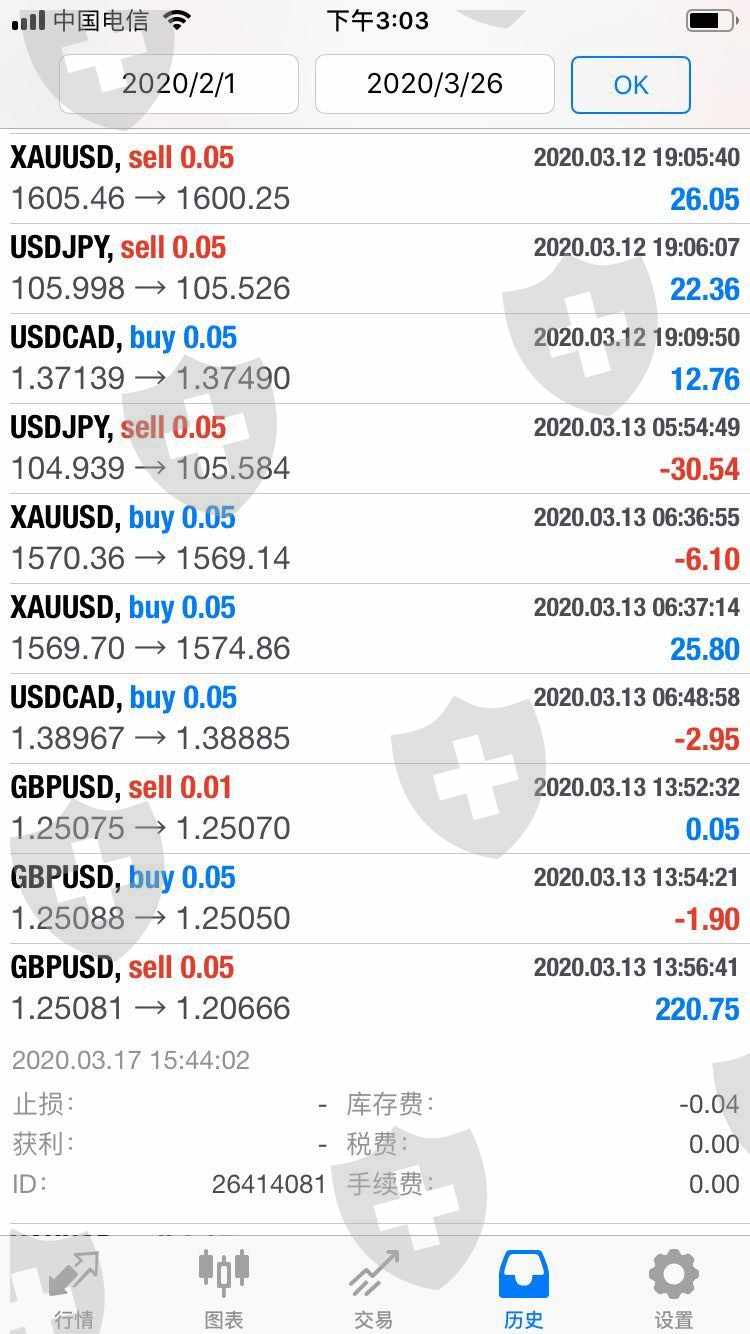Screen dimensions: 750x1334
Task: Open the start date field 2020/2/1
Action: [179, 84]
